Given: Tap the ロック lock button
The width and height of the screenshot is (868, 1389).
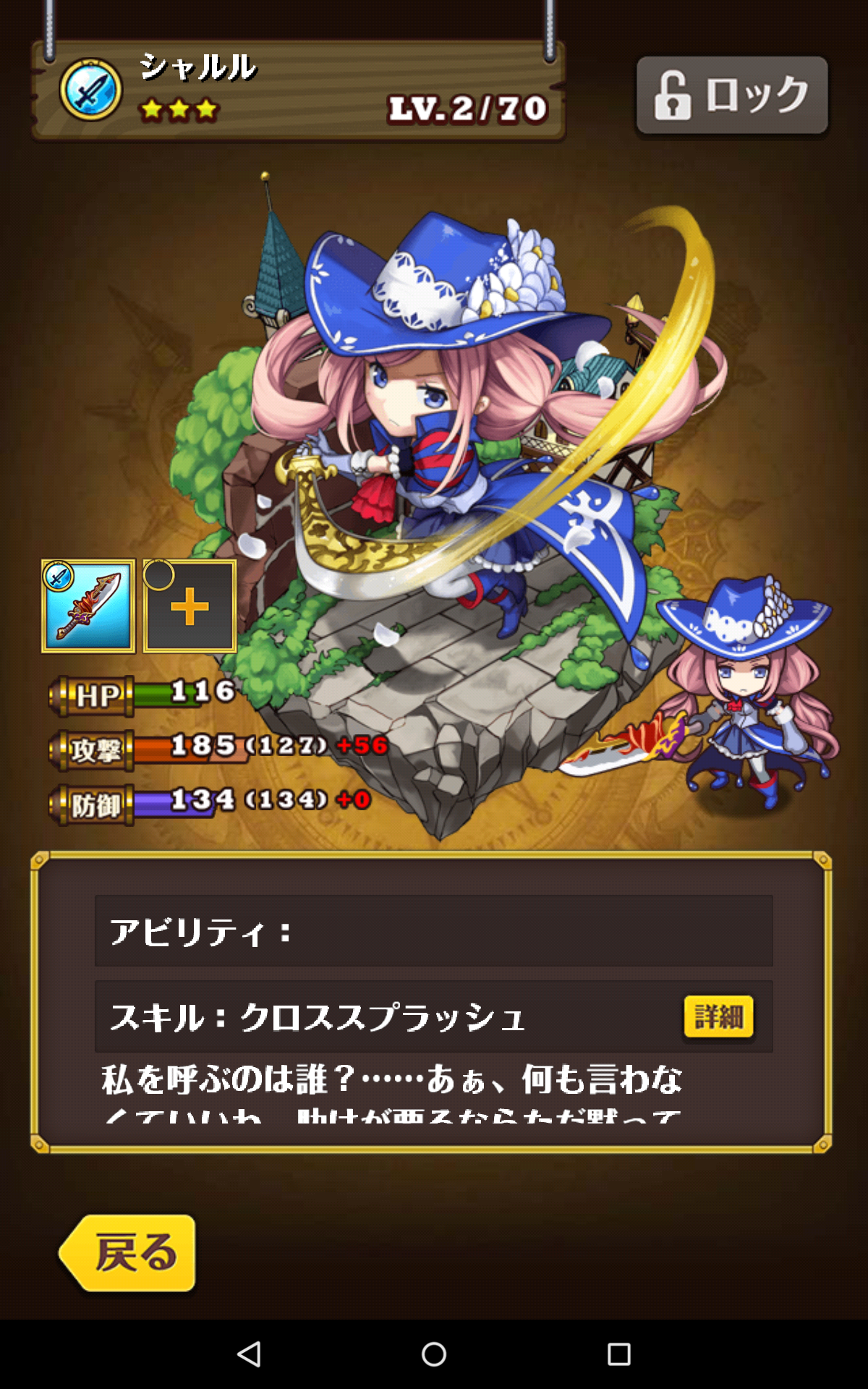Looking at the screenshot, I should point(732,95).
